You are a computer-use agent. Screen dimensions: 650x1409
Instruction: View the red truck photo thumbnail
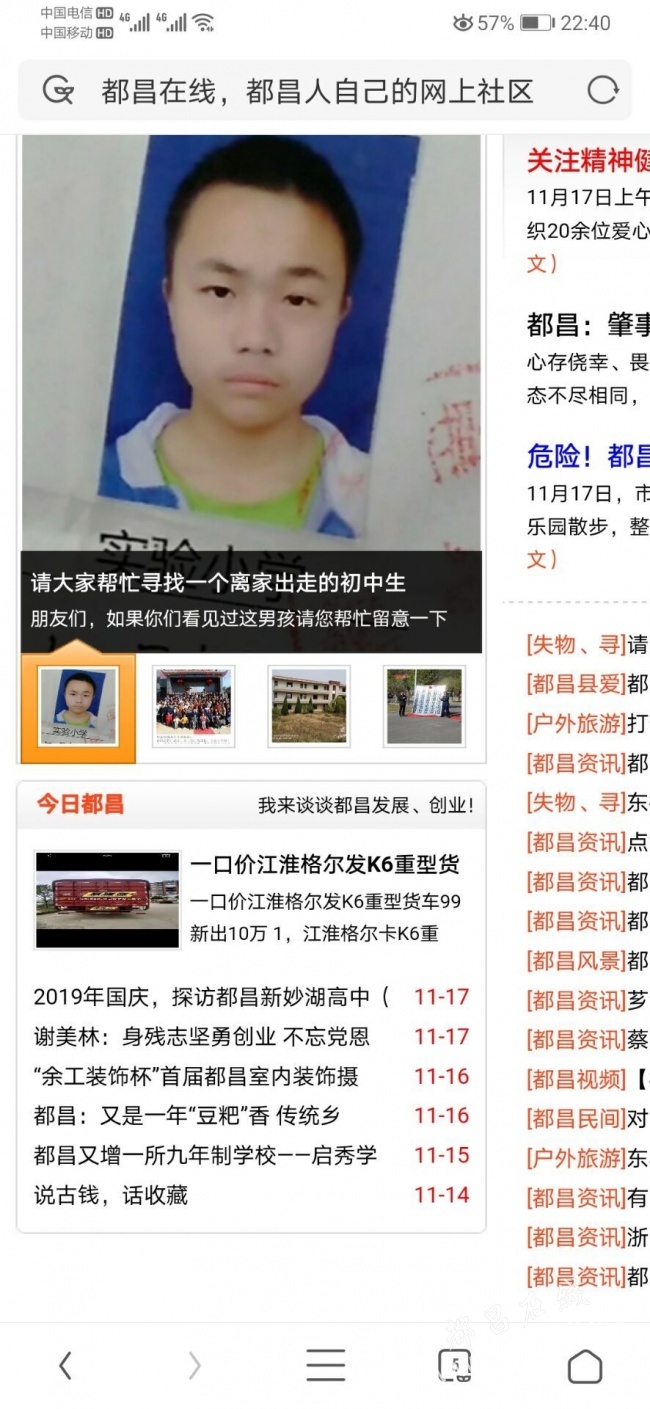point(107,898)
